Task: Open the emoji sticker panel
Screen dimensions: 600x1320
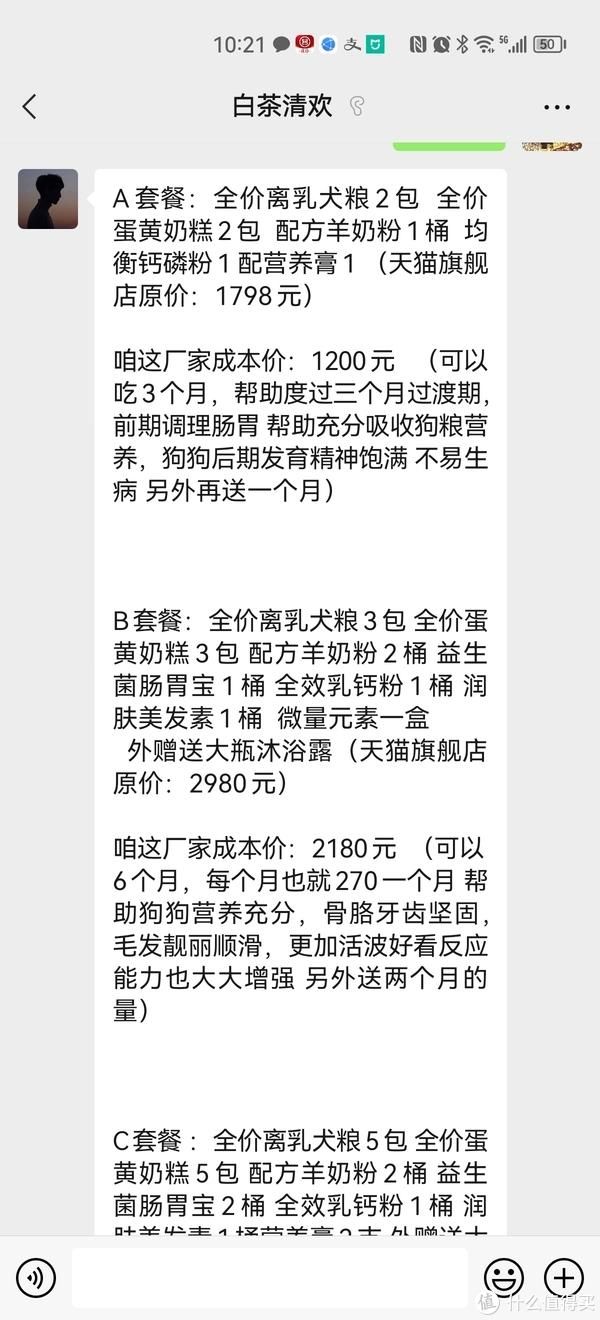Action: tap(504, 1277)
